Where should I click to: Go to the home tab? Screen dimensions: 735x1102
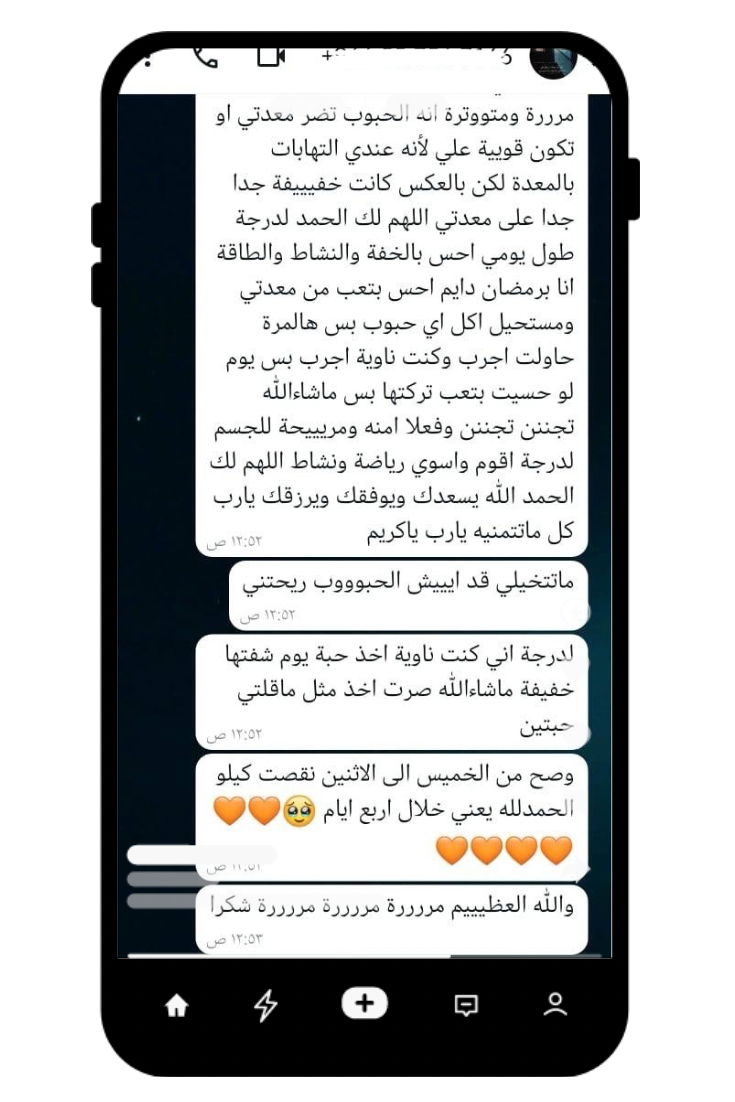click(x=177, y=1006)
